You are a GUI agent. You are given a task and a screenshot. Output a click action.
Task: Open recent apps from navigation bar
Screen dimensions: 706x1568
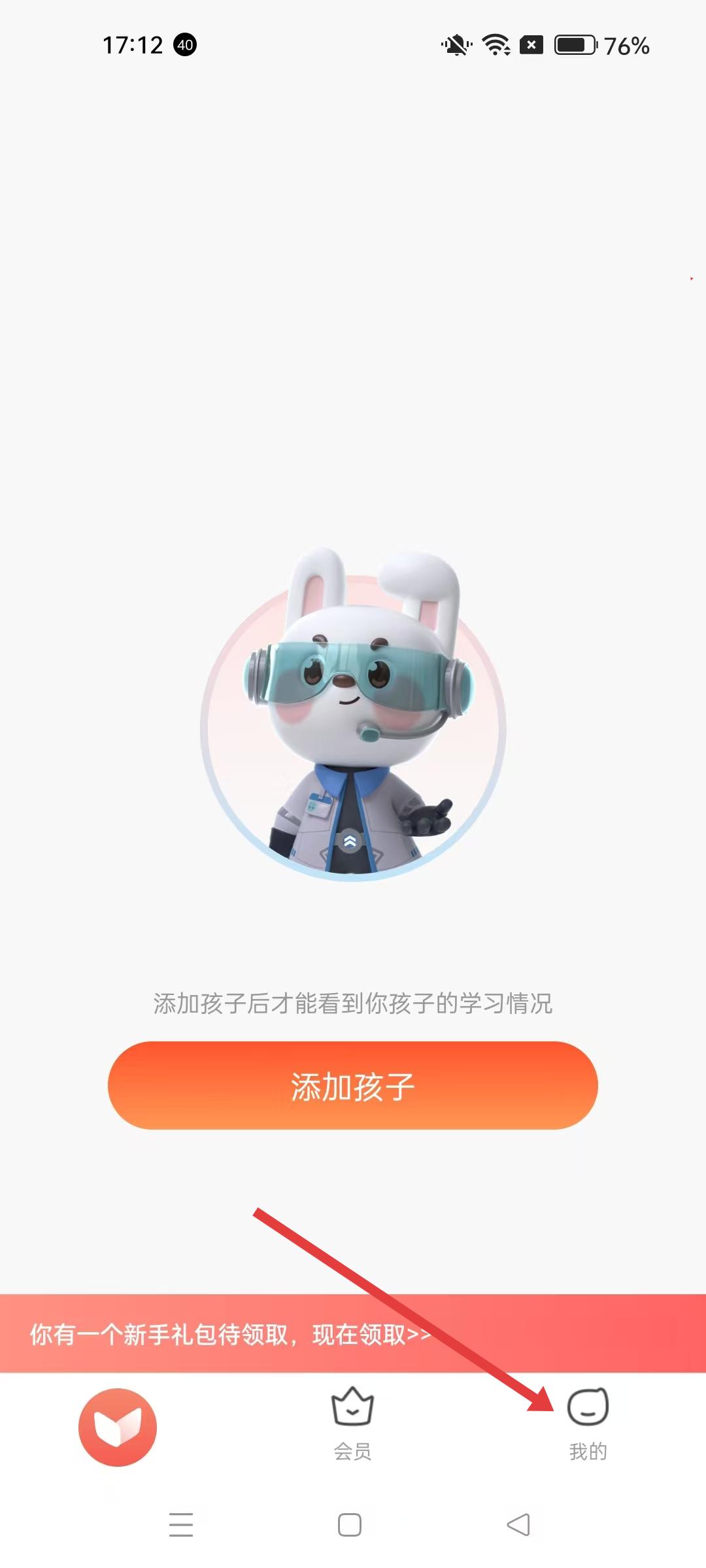click(x=181, y=1525)
